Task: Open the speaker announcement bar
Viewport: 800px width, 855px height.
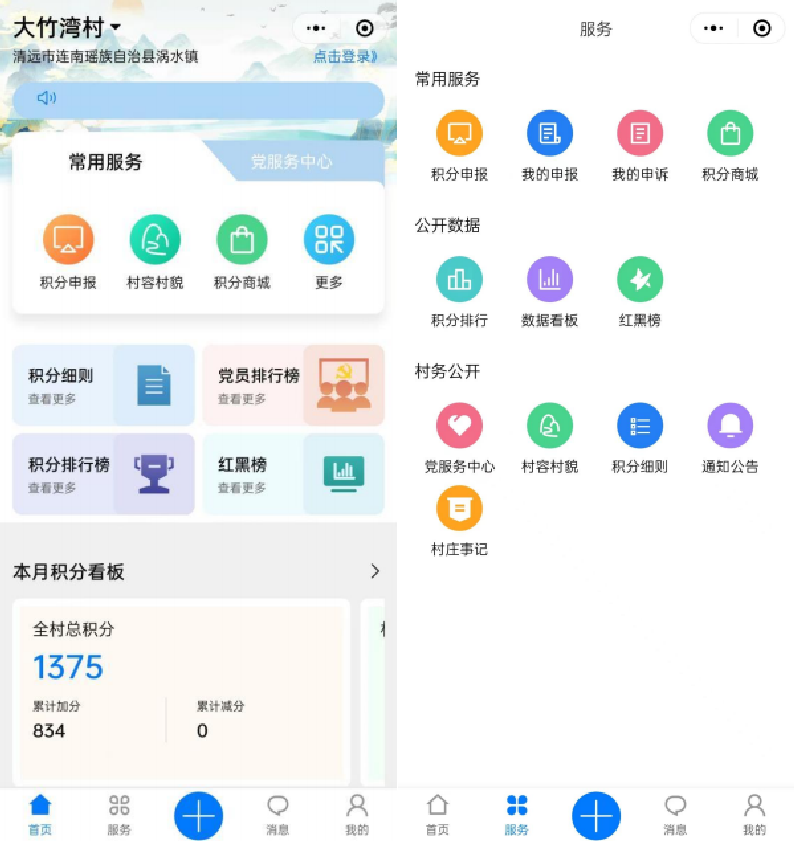Action: coord(198,99)
